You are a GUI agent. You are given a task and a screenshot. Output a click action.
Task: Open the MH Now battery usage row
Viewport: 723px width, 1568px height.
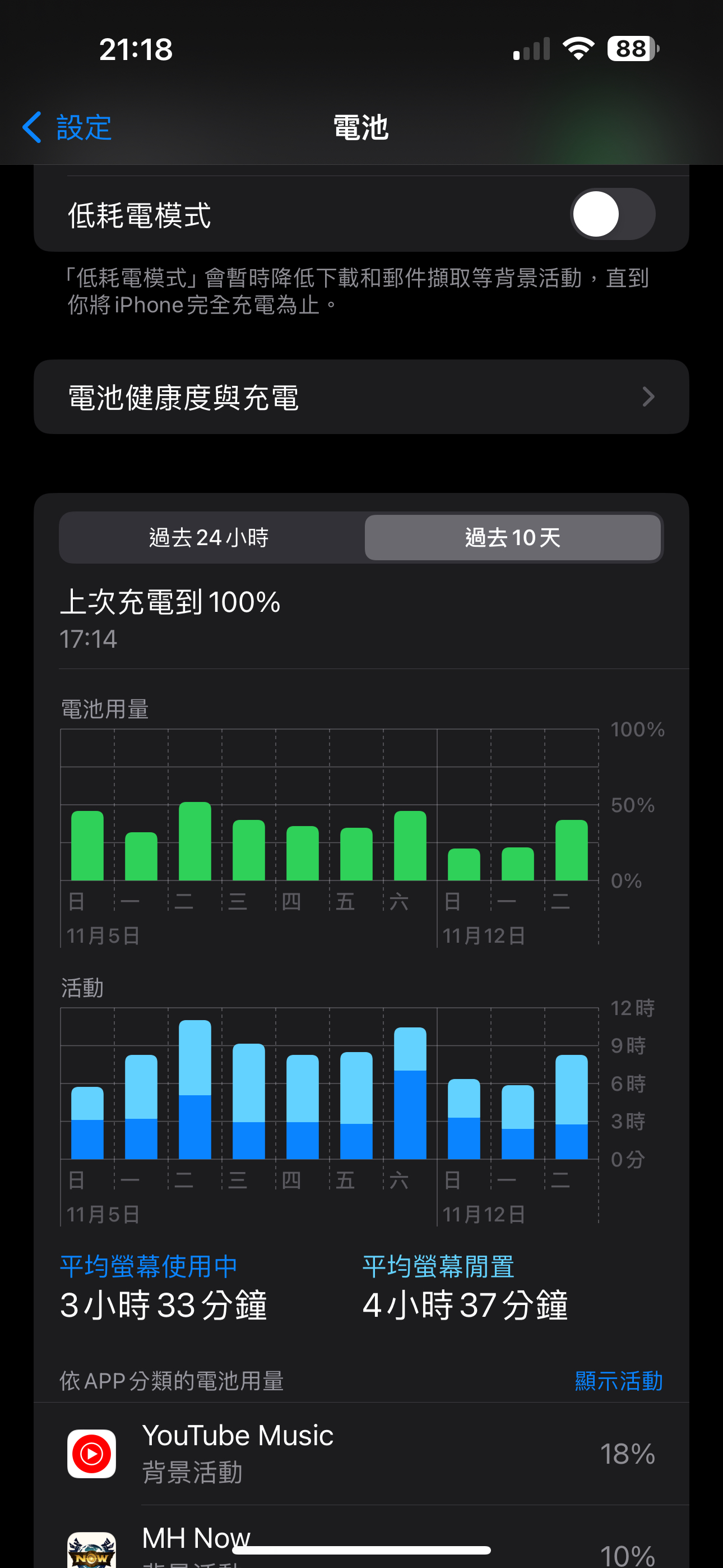pyautogui.click(x=361, y=1538)
